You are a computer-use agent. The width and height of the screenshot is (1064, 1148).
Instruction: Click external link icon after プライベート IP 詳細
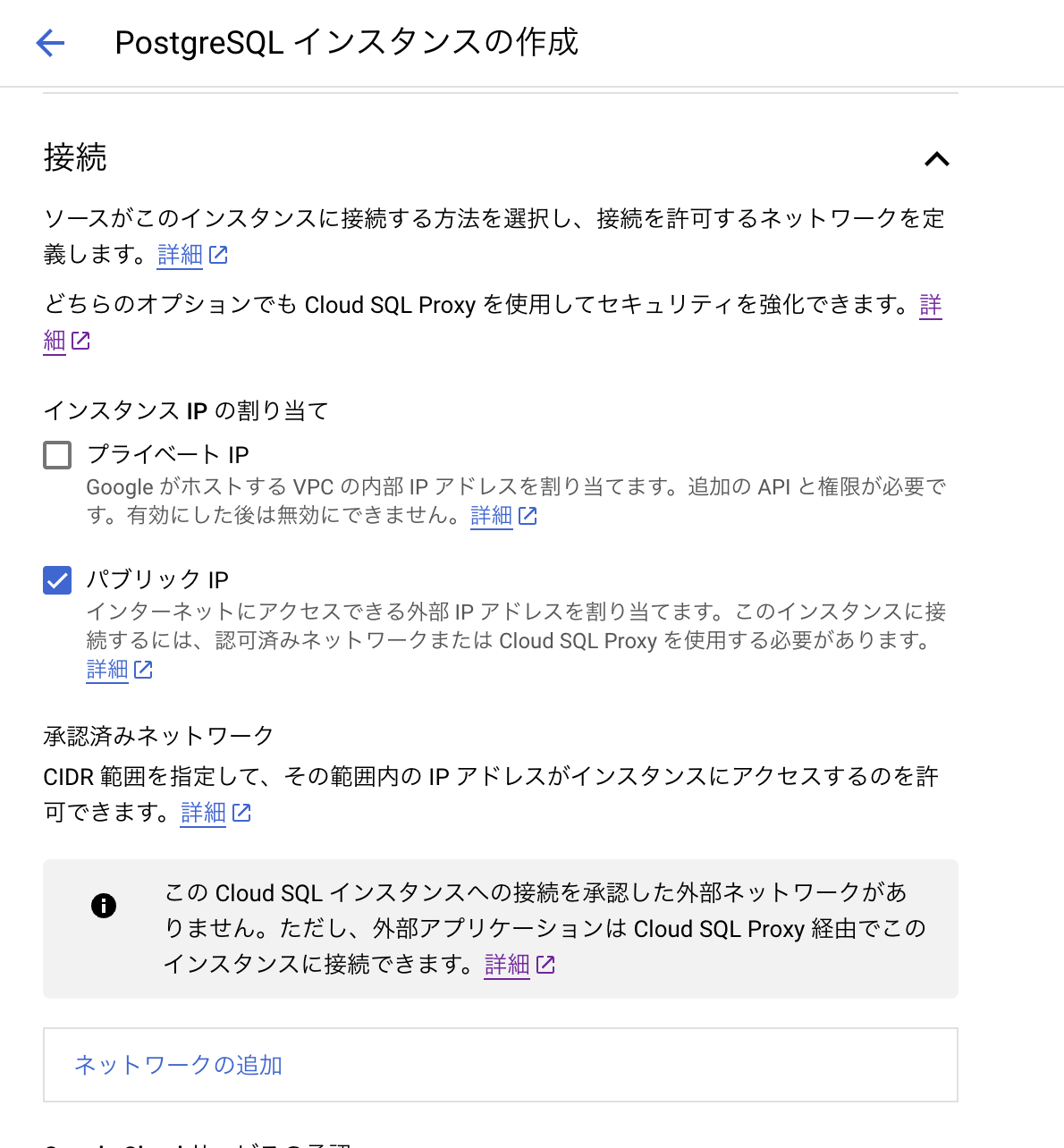[528, 516]
